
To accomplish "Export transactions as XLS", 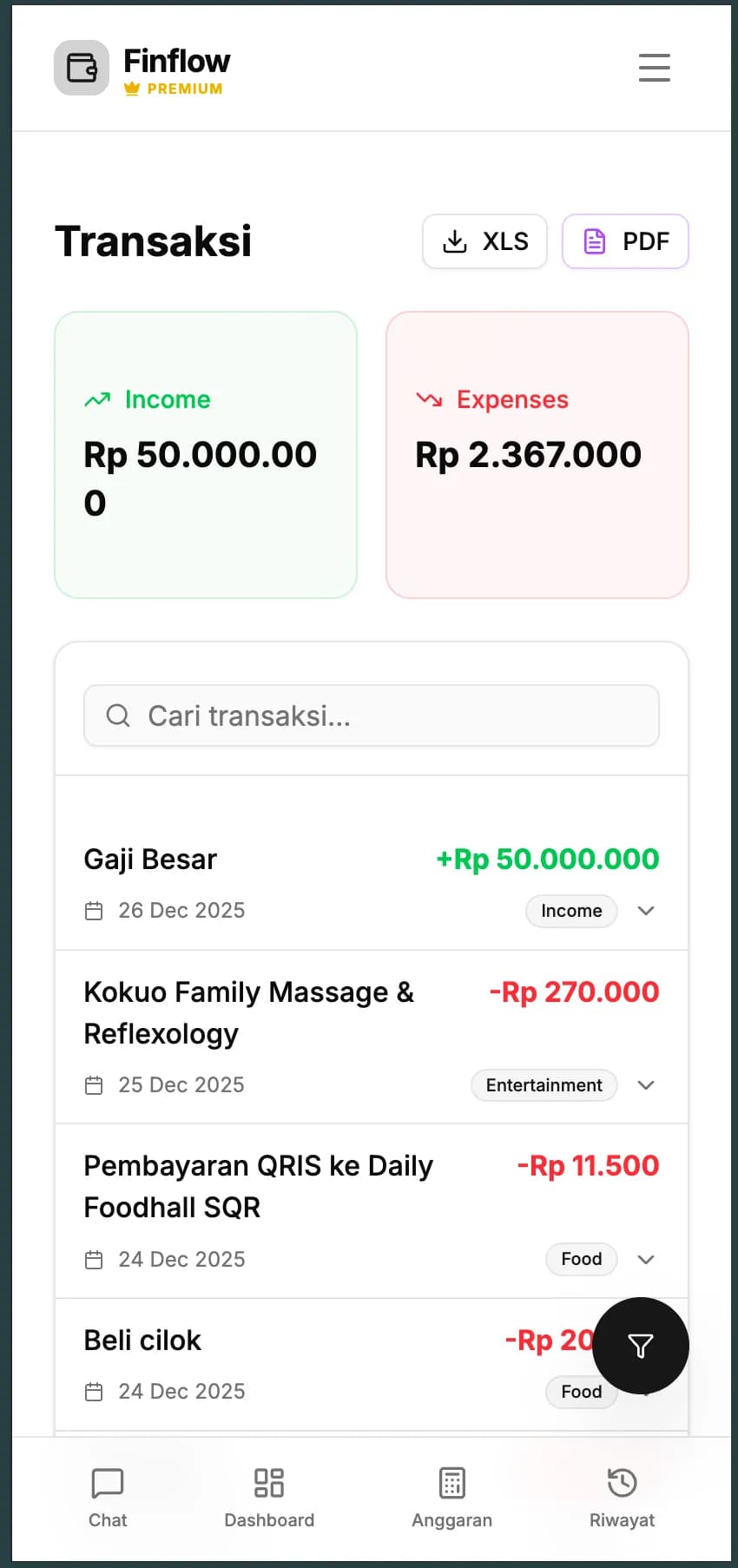I will (x=484, y=241).
